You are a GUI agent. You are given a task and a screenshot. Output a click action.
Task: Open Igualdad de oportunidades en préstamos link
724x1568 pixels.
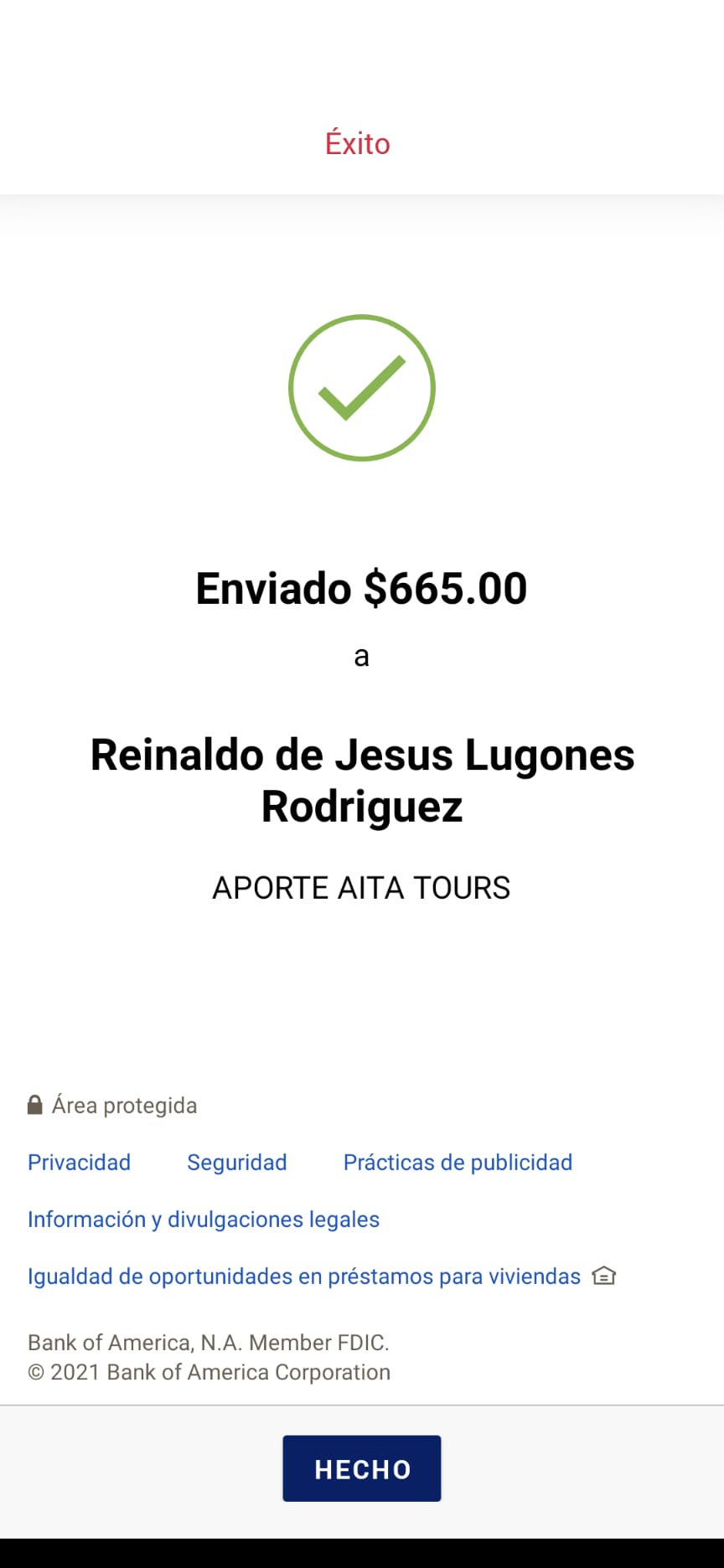[x=322, y=1277]
